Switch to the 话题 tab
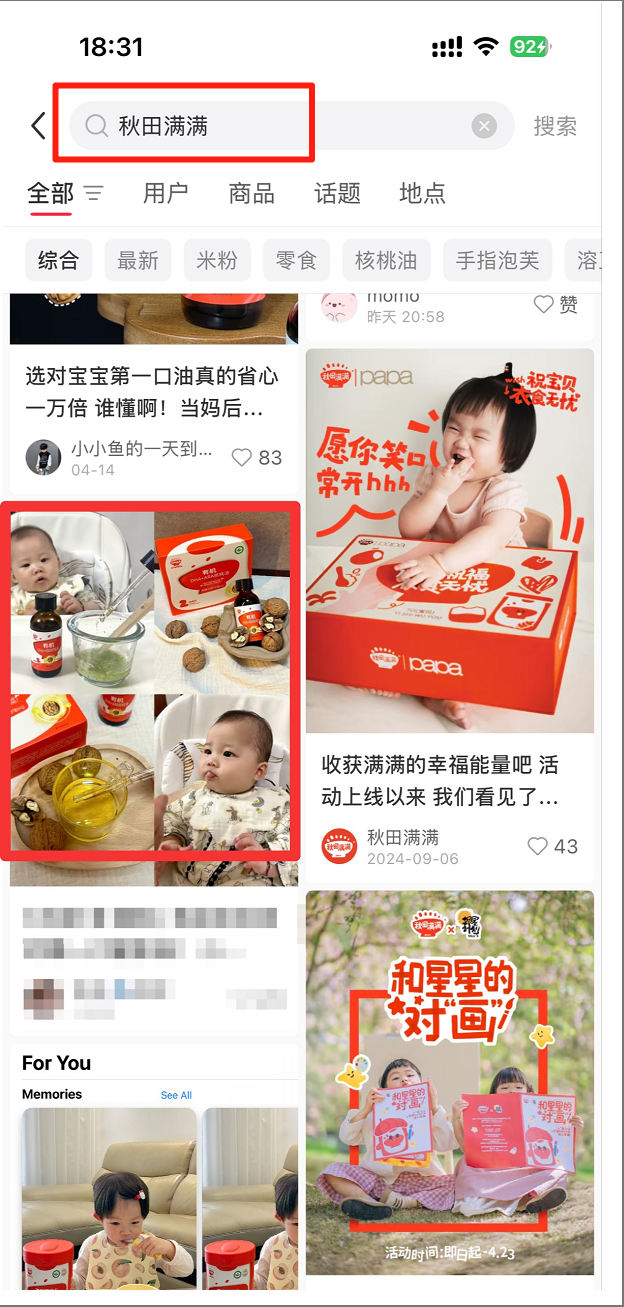This screenshot has width=624, height=1307. click(x=337, y=193)
